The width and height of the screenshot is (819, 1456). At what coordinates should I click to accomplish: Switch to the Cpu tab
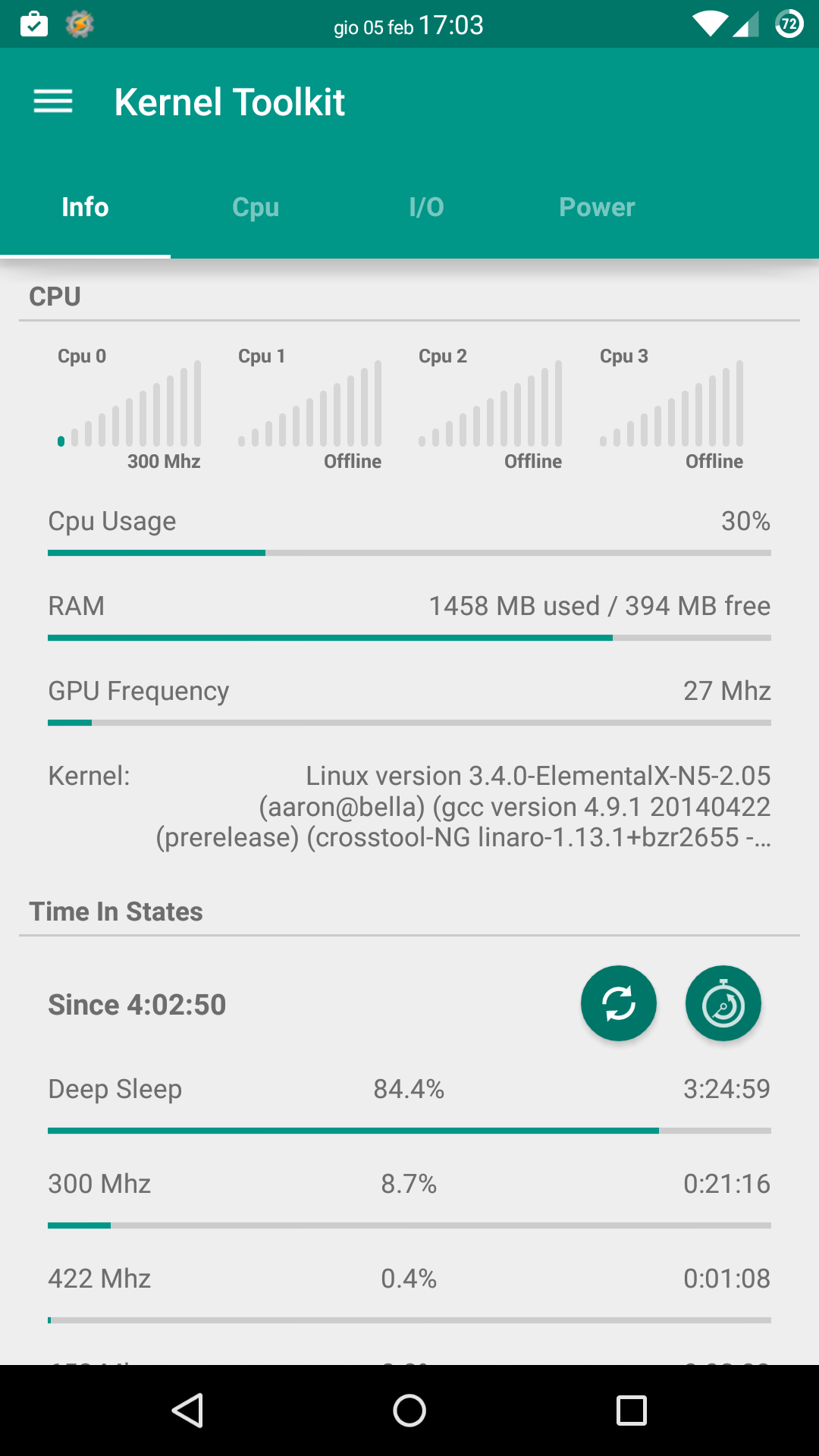tap(256, 207)
